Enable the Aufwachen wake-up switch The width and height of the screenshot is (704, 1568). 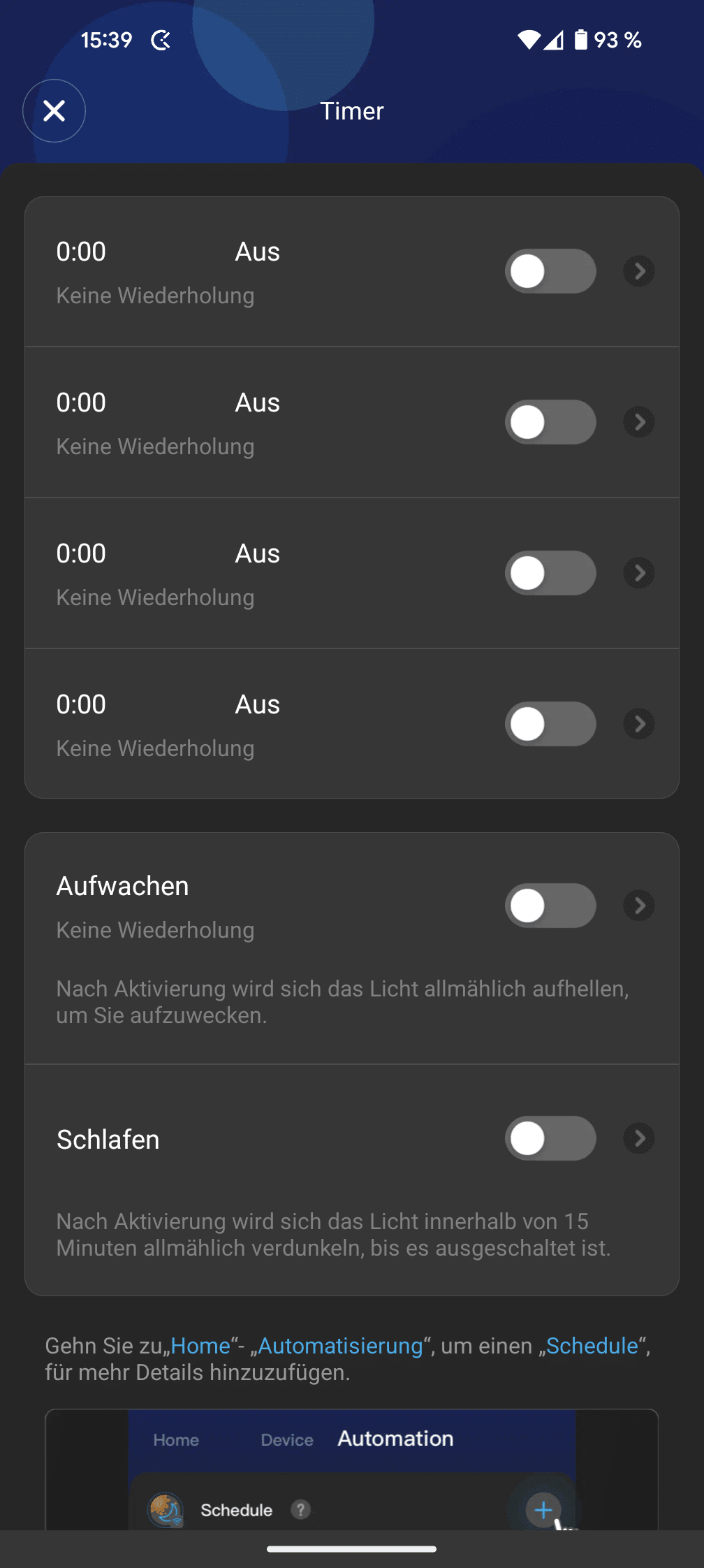coord(550,906)
